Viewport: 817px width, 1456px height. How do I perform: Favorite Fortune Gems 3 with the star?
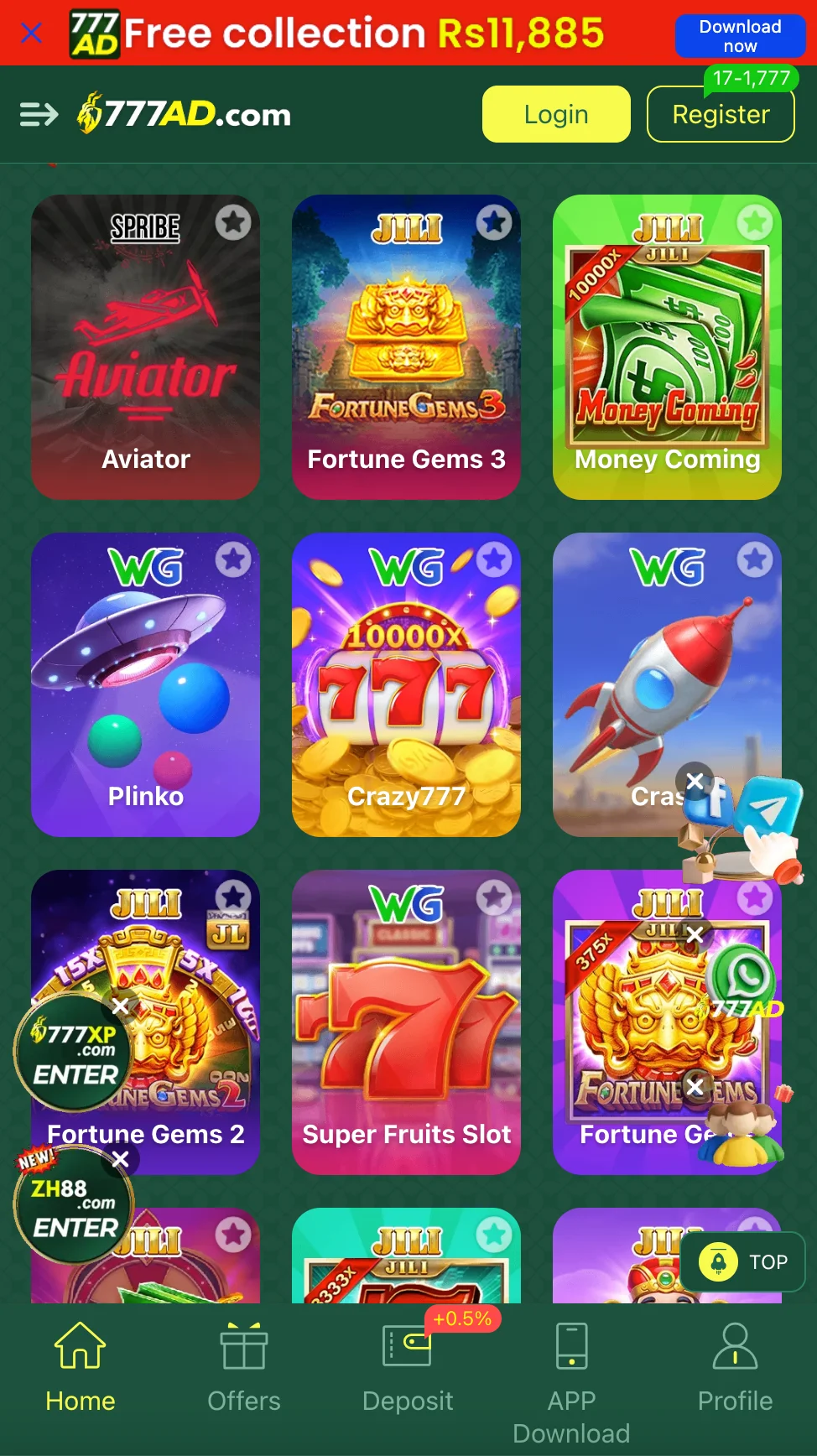click(493, 222)
